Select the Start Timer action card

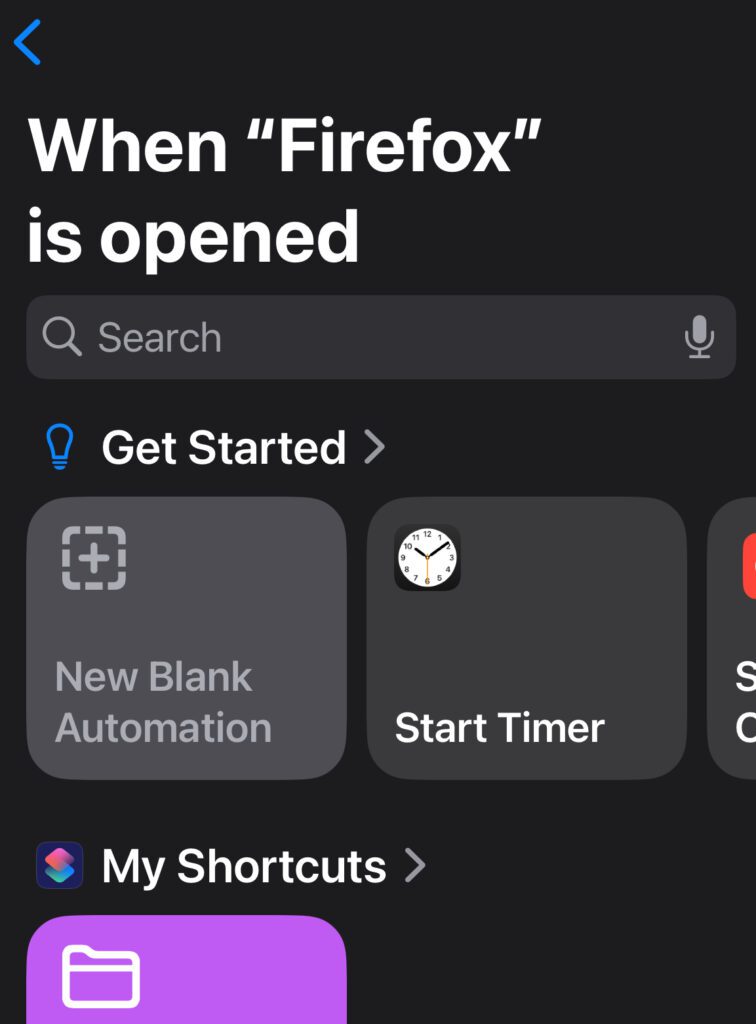click(x=526, y=637)
